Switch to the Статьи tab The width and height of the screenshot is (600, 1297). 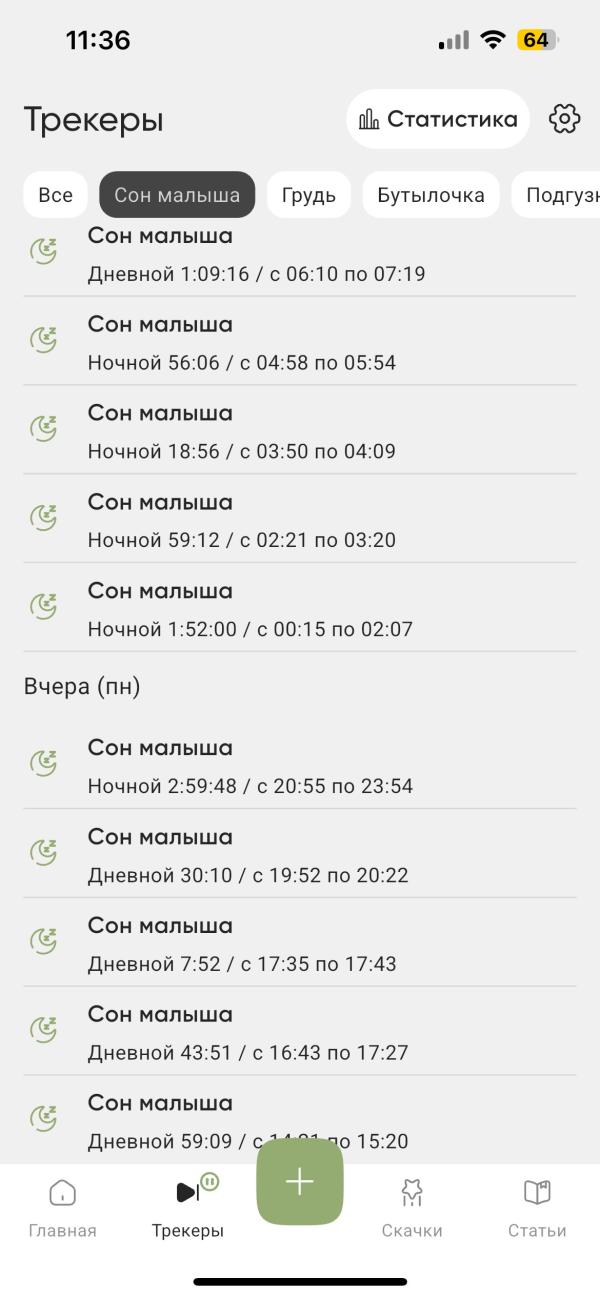(537, 1208)
